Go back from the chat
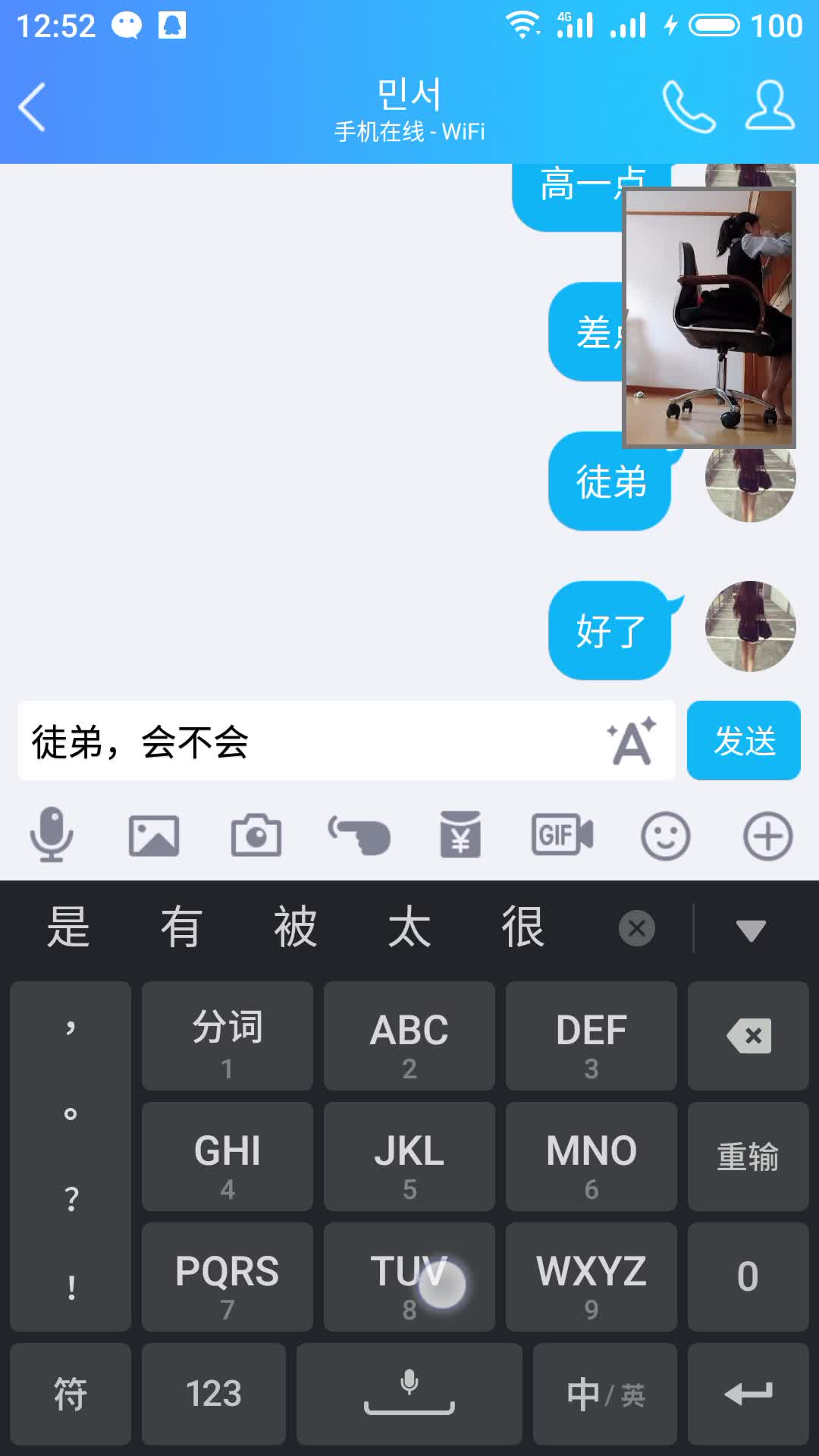Screen dimensions: 819x1456 tap(32, 107)
